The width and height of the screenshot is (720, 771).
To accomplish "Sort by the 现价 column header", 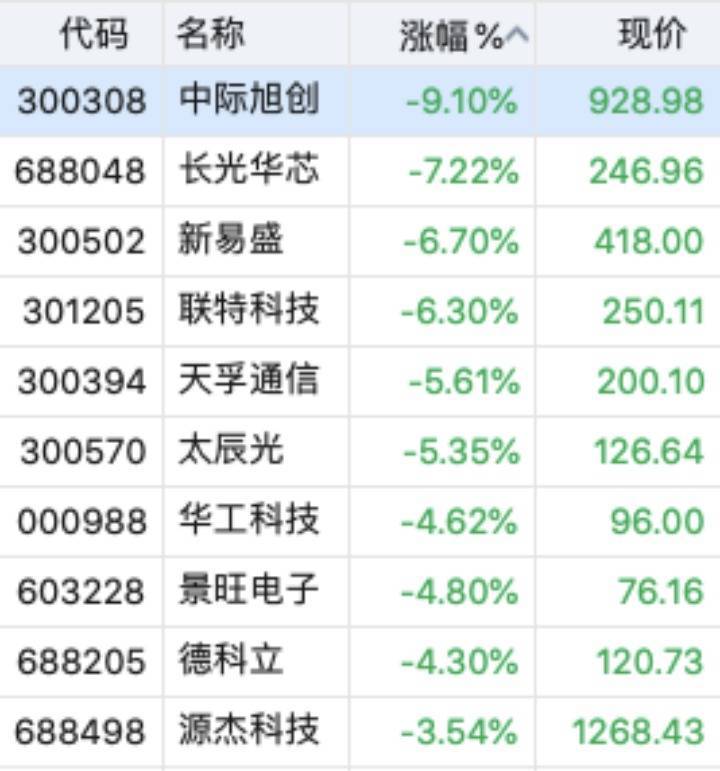I will pyautogui.click(x=628, y=34).
